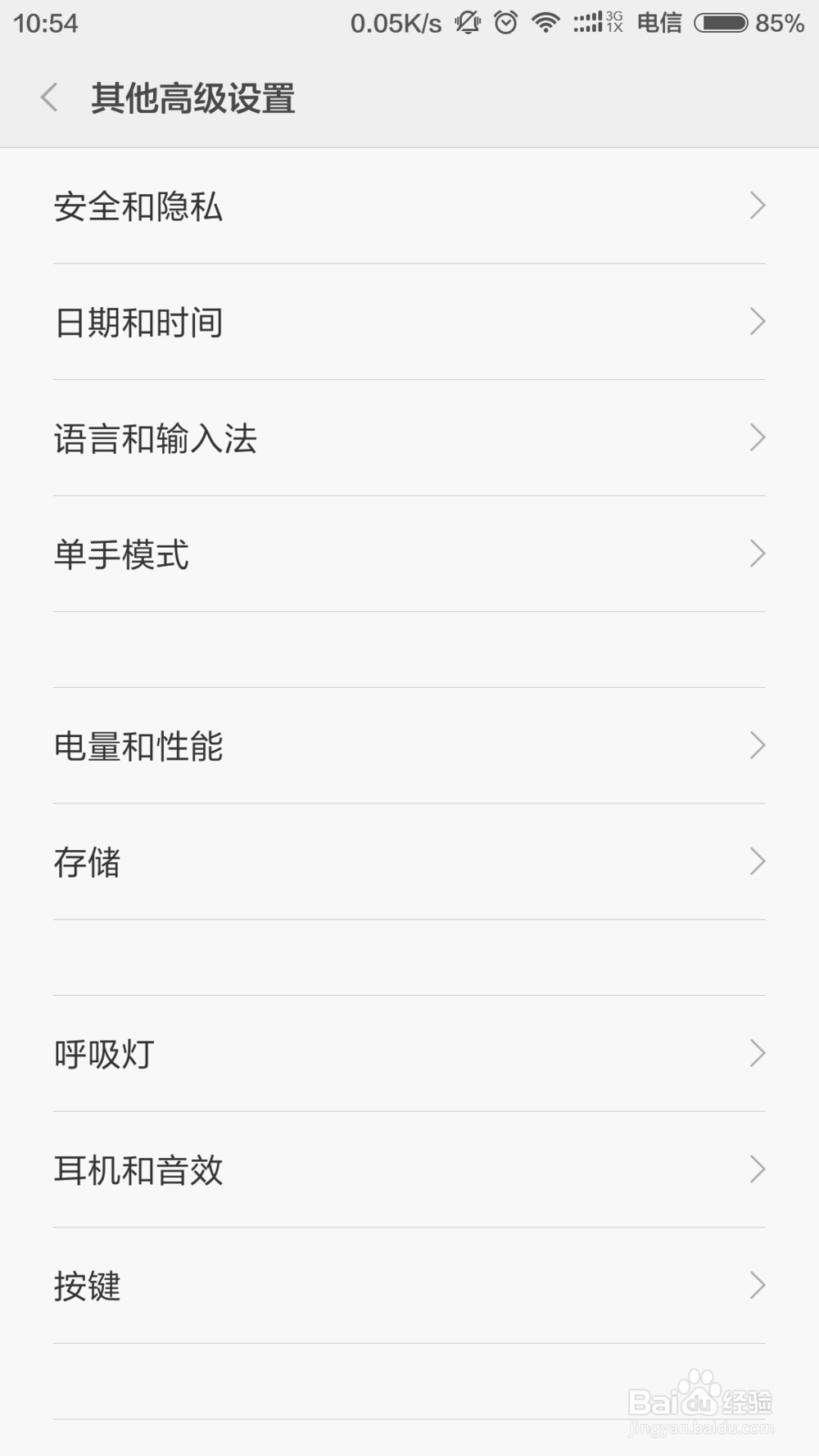The width and height of the screenshot is (819, 1456).
Task: Expand 电量和性能 via its chevron
Action: coord(758,746)
